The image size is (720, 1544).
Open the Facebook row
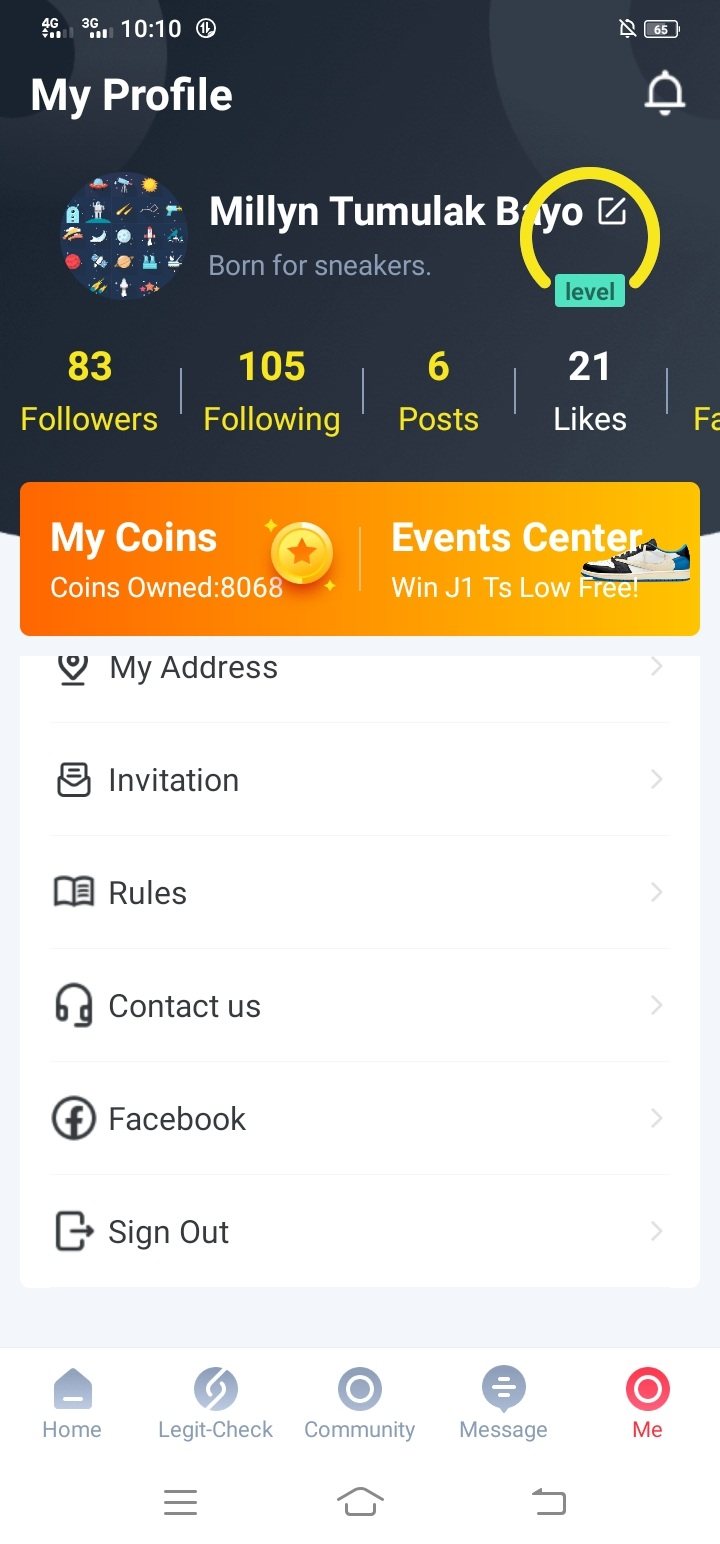tap(358, 1119)
